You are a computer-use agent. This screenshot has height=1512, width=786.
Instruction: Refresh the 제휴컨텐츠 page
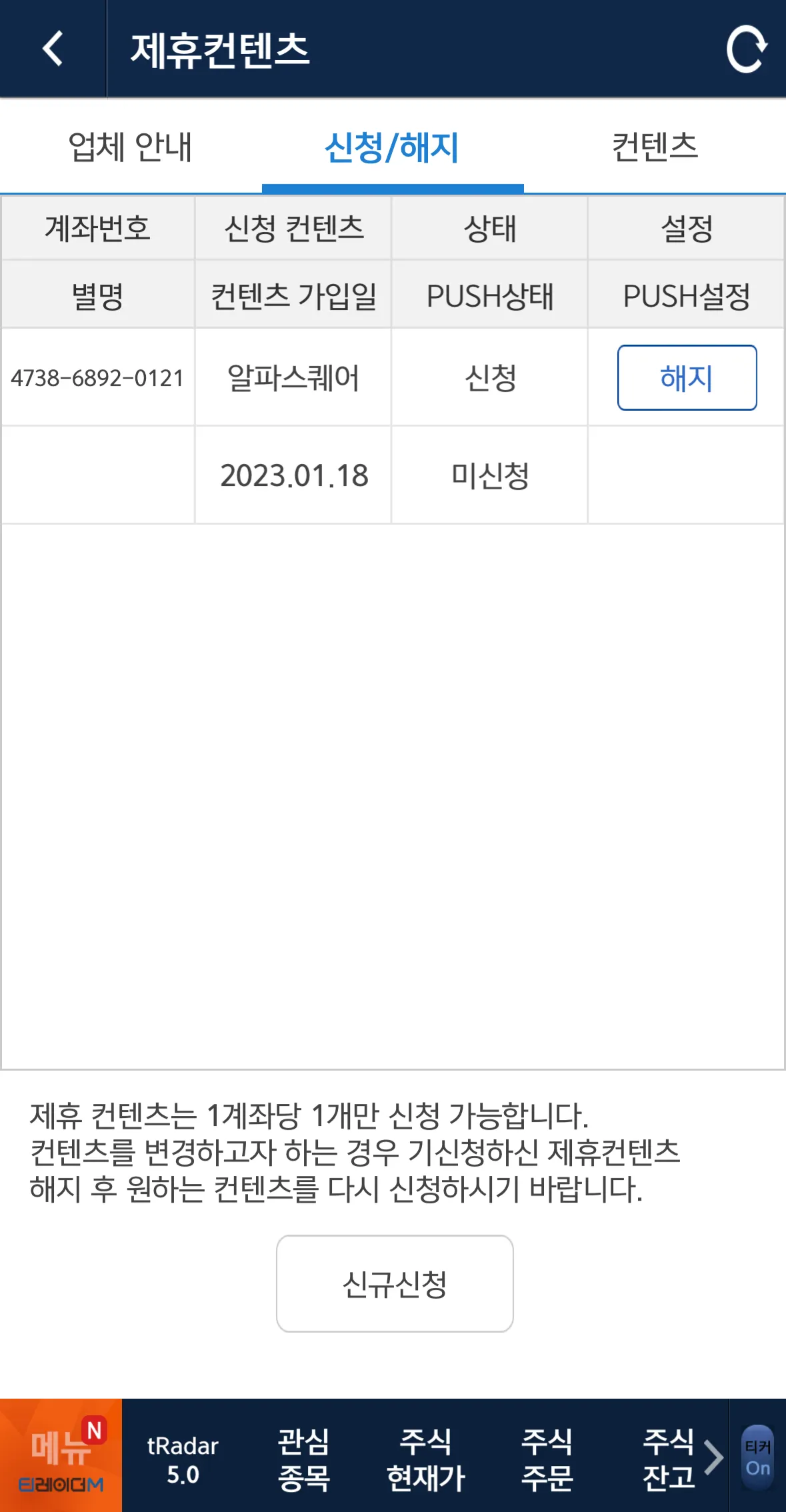747,49
